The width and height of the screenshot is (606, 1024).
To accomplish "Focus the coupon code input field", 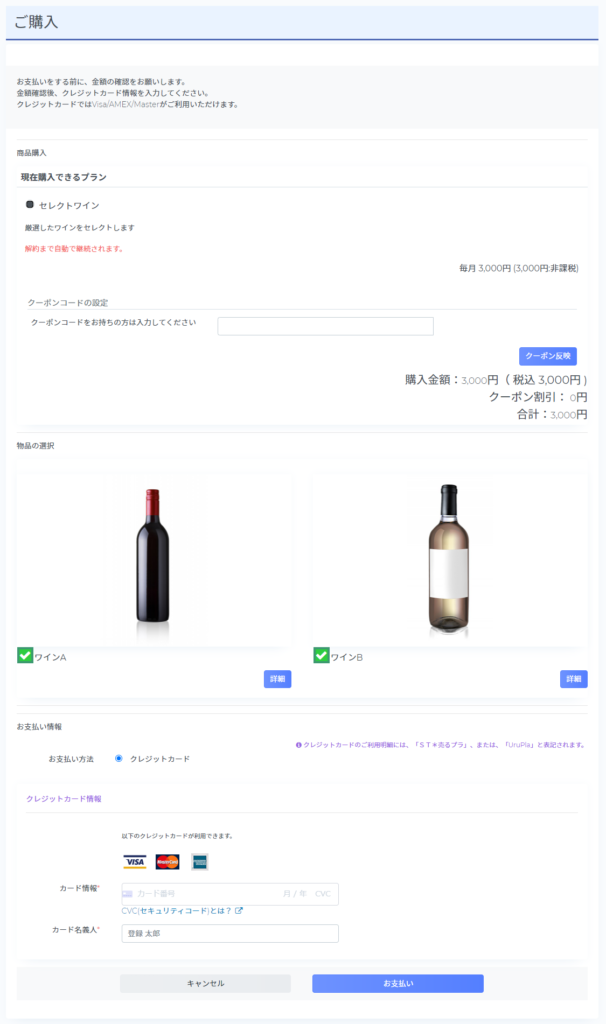I will (x=325, y=326).
